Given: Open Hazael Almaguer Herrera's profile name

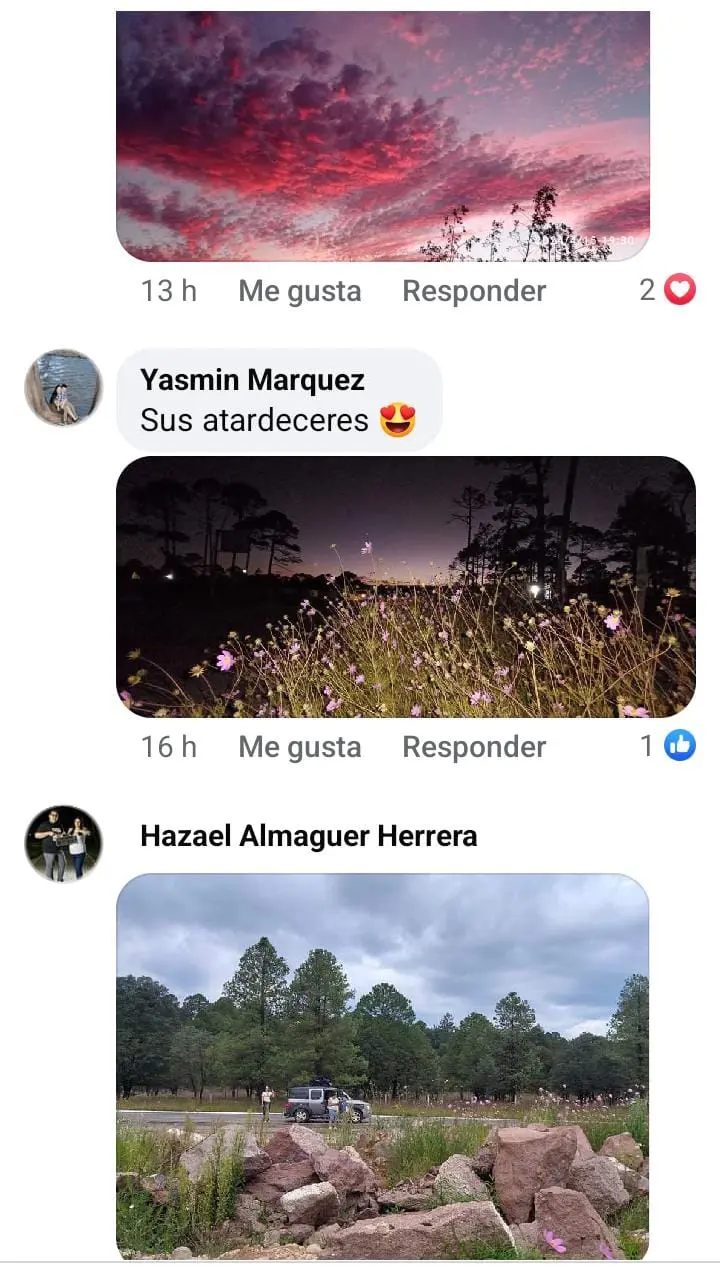Looking at the screenshot, I should [x=308, y=836].
